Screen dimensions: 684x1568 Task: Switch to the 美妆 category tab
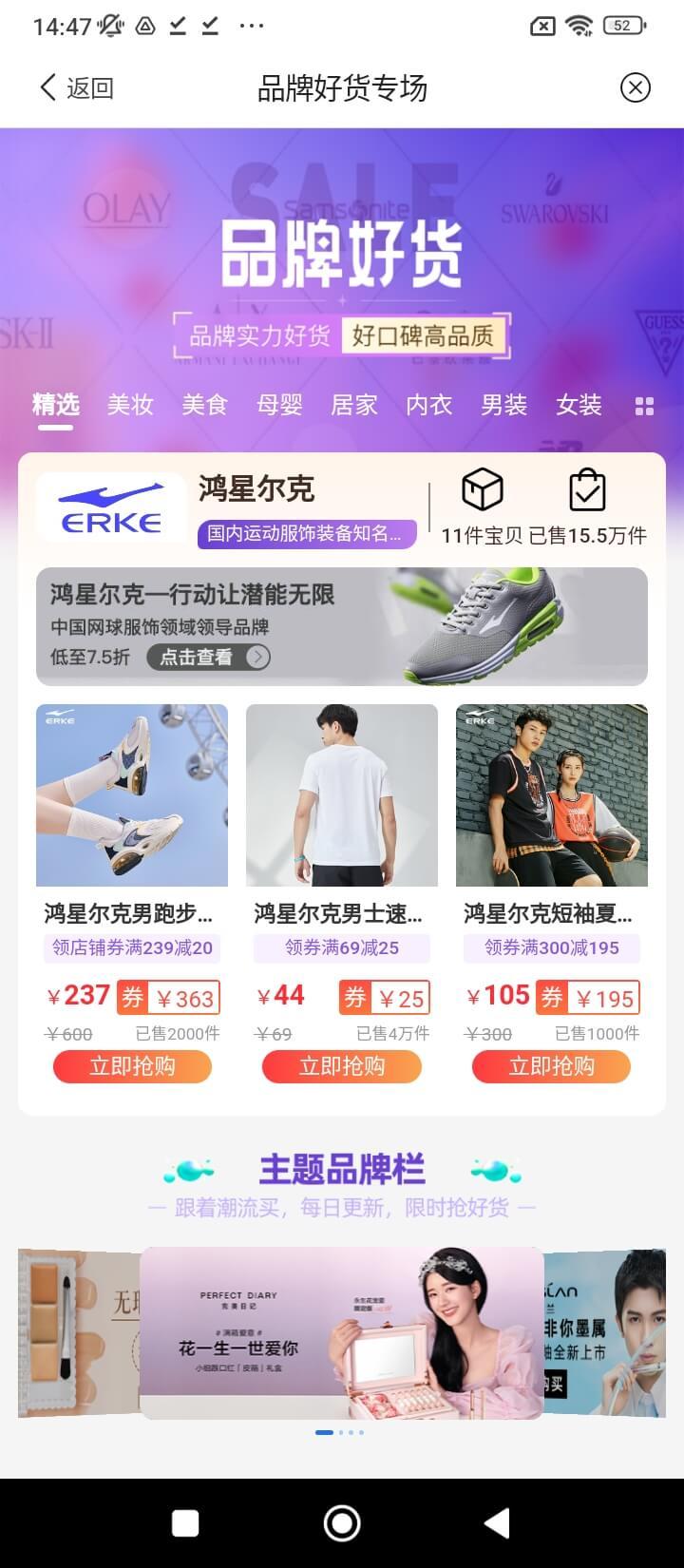(x=130, y=406)
